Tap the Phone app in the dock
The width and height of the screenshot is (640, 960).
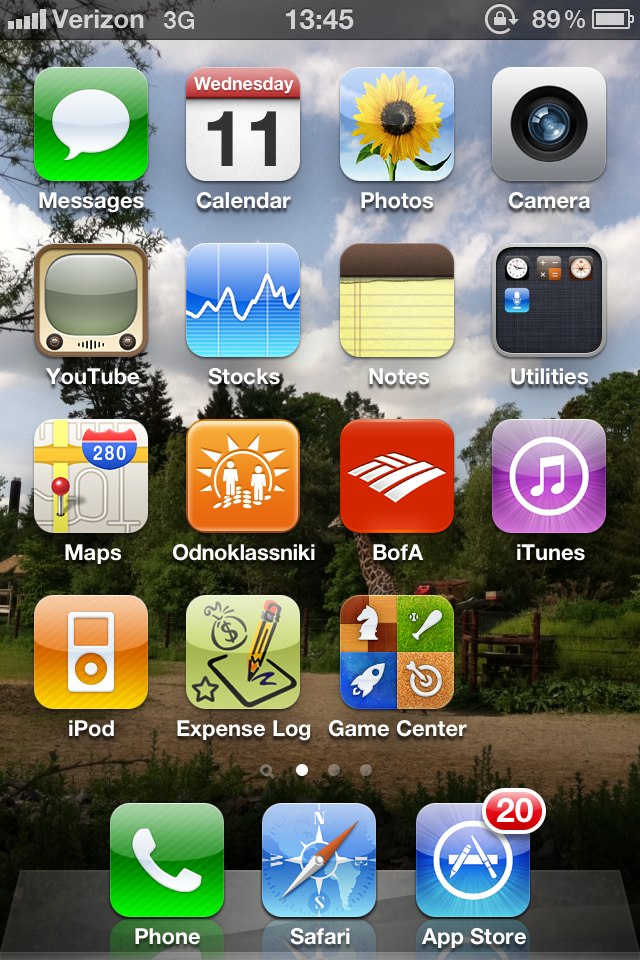click(167, 861)
